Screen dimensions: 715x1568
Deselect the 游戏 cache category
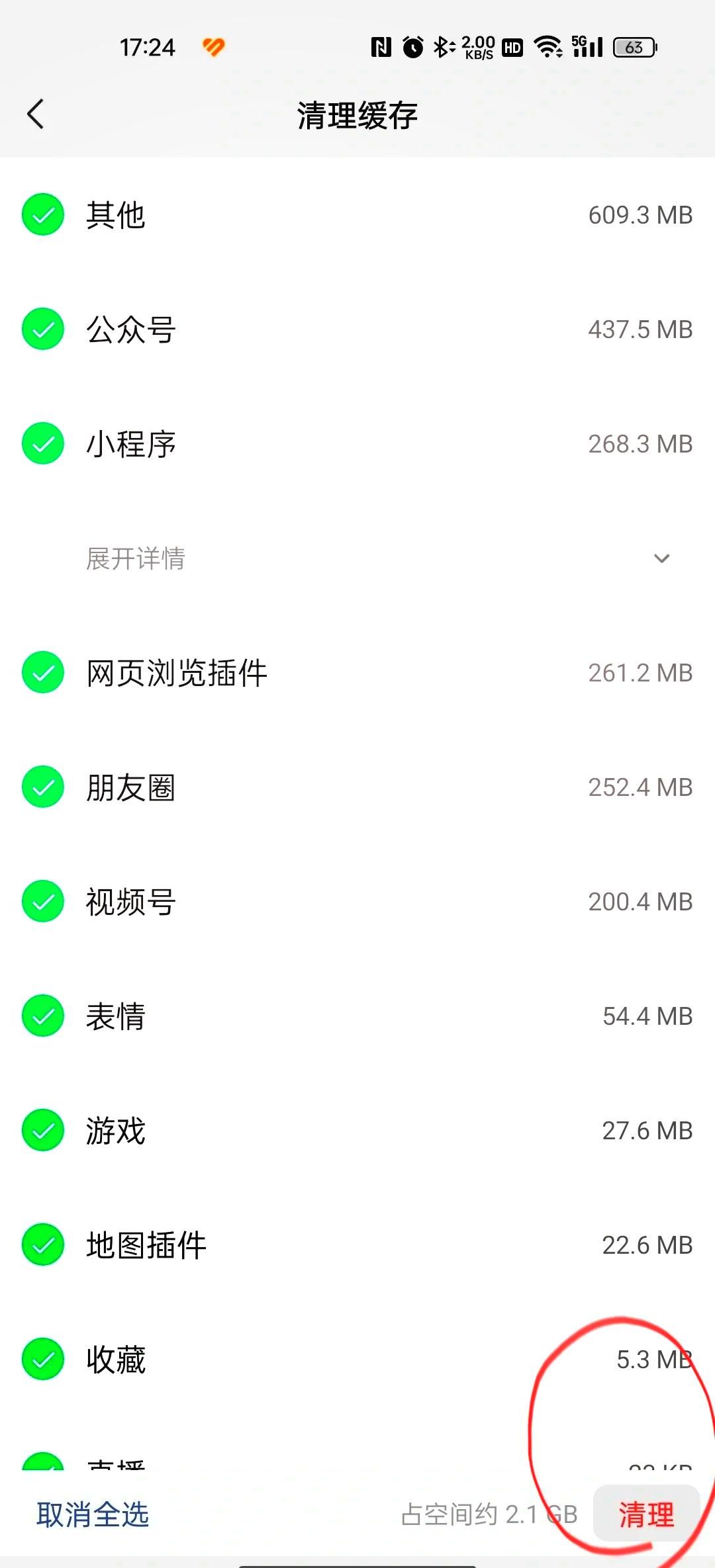pyautogui.click(x=42, y=1130)
